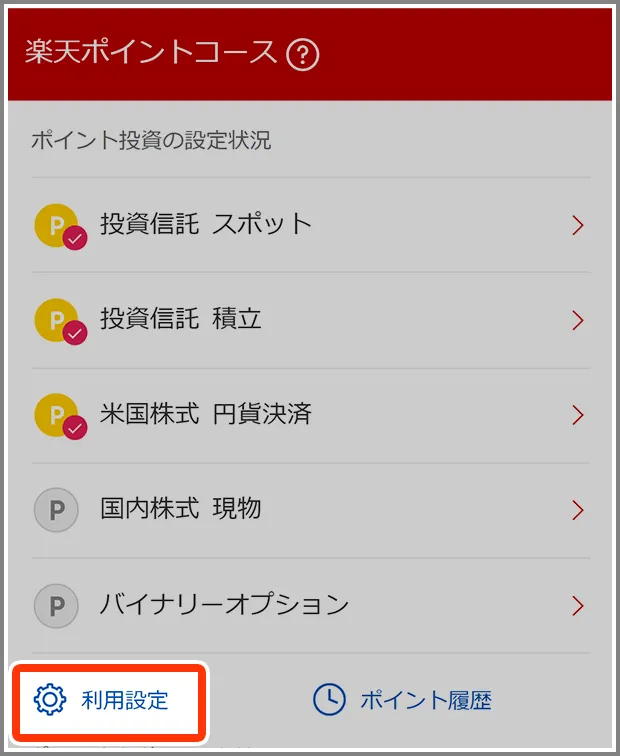
Task: Select the 米国株式 円貨決済 row
Action: (310, 415)
